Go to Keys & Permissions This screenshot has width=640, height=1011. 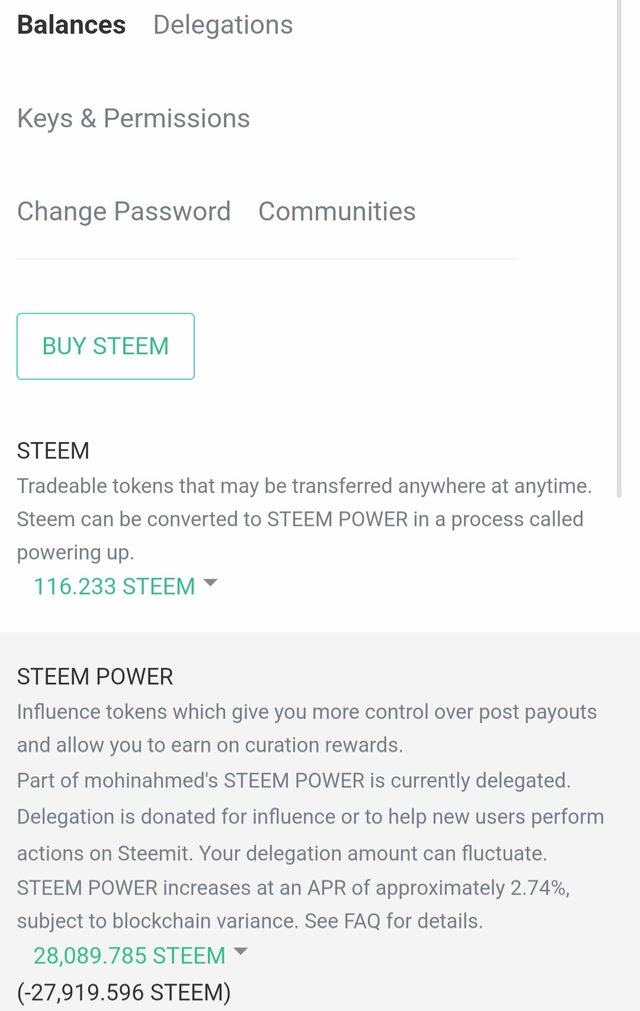(133, 118)
